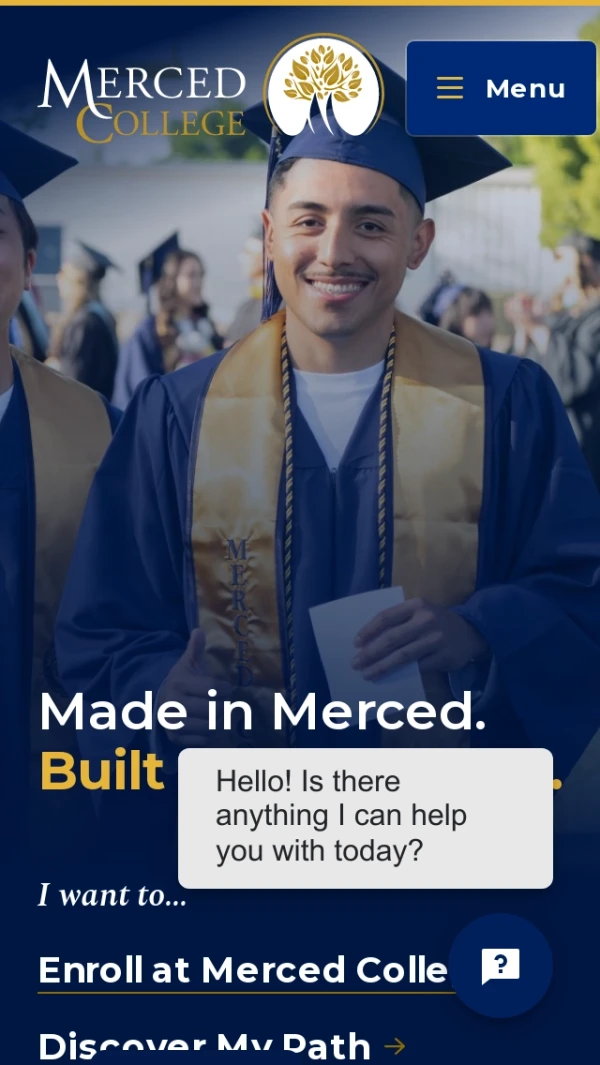Tap the chatbot greeting message
Screen dimensions: 600x1065
[365, 817]
